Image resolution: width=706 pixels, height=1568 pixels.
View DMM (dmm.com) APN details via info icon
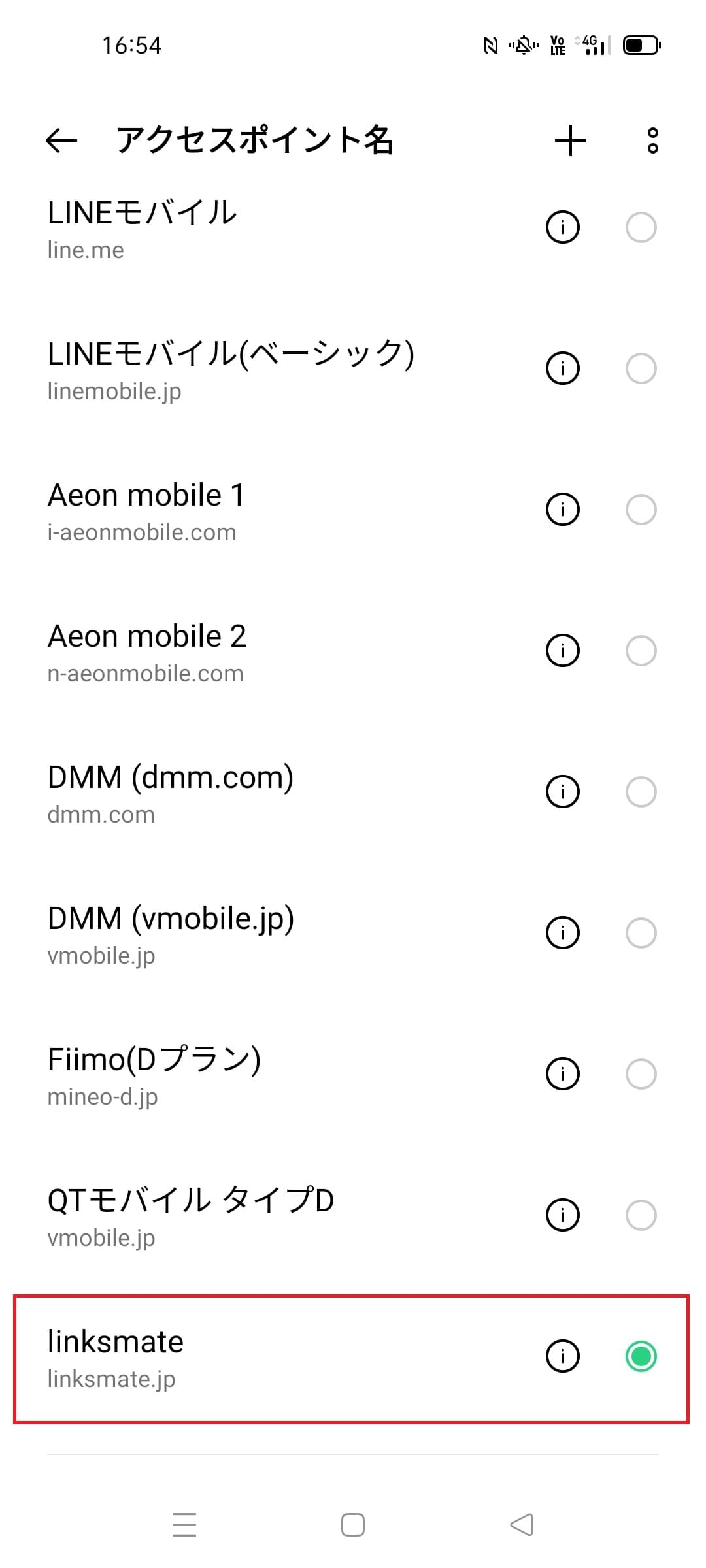pos(562,791)
